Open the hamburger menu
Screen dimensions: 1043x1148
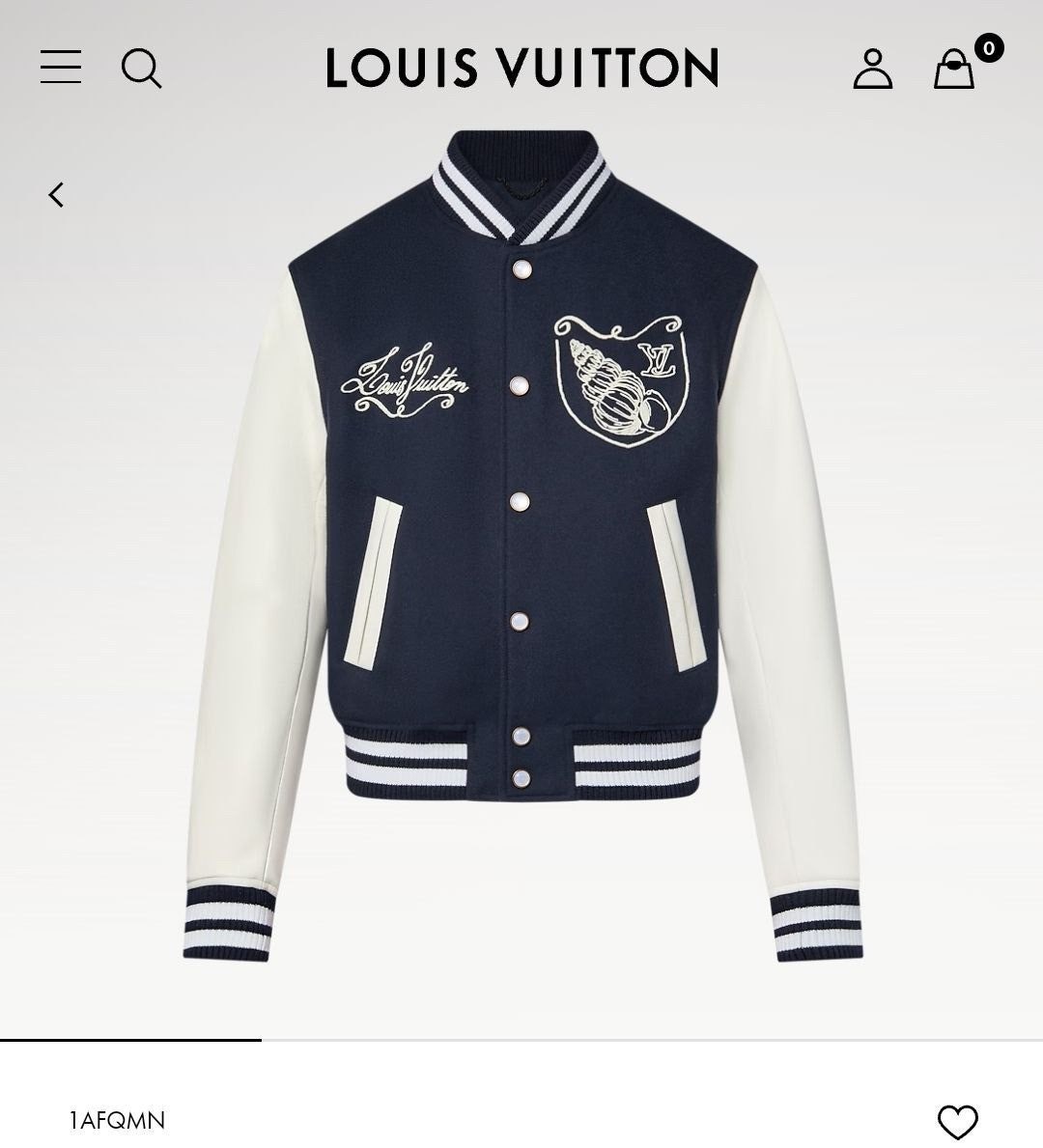pos(61,68)
